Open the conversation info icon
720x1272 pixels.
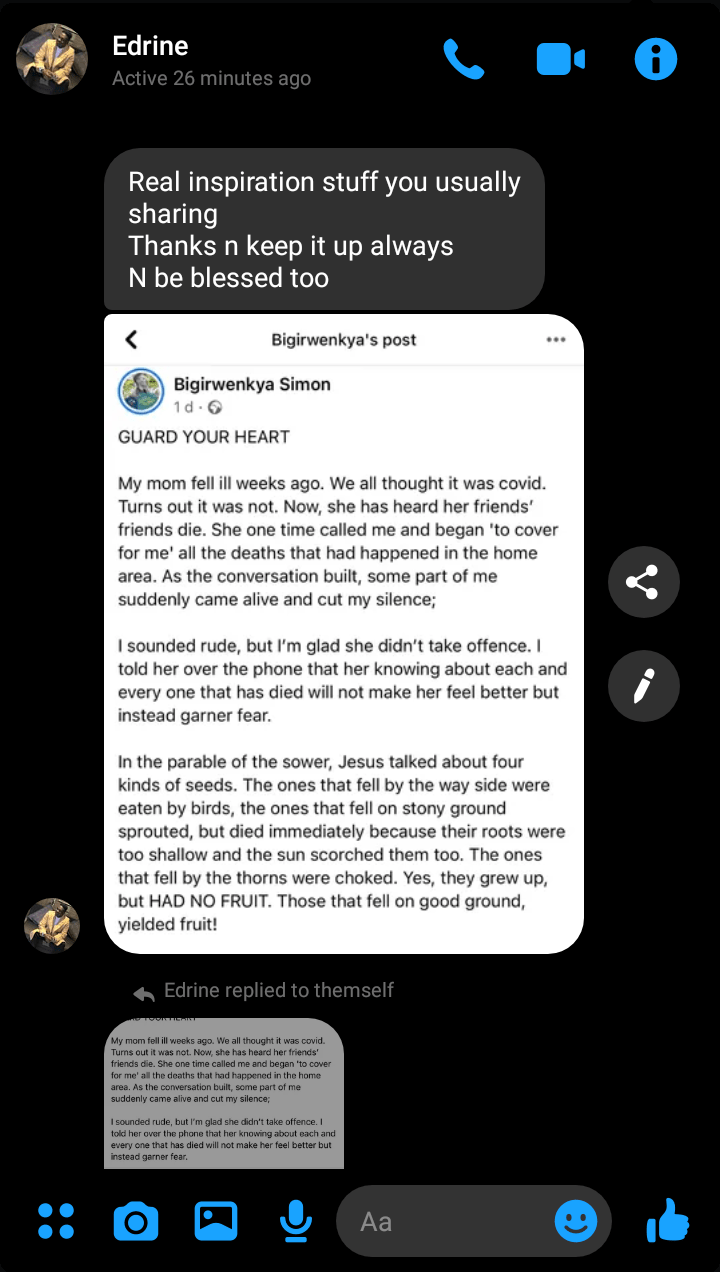pos(656,60)
